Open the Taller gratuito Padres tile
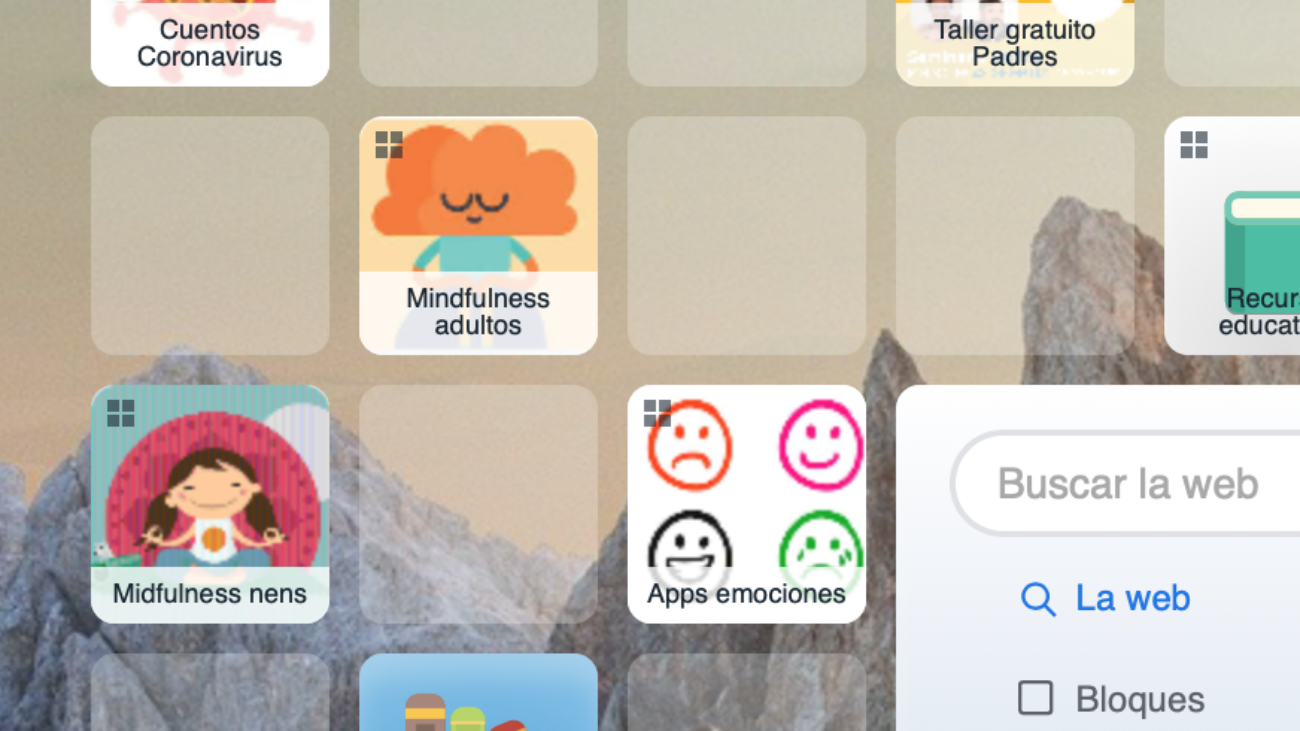Screen dimensions: 1300x731 [1014, 43]
